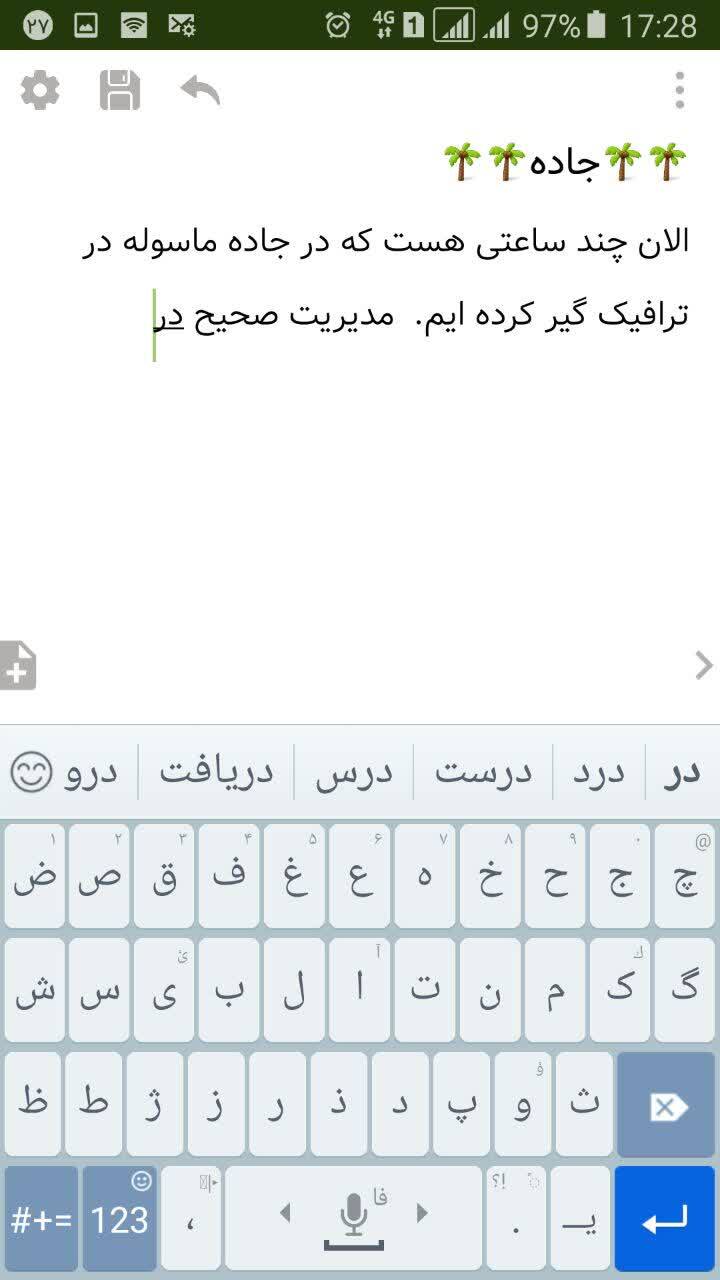This screenshot has width=720, height=1280.
Task: Tap the period key
Action: pyautogui.click(x=515, y=1219)
